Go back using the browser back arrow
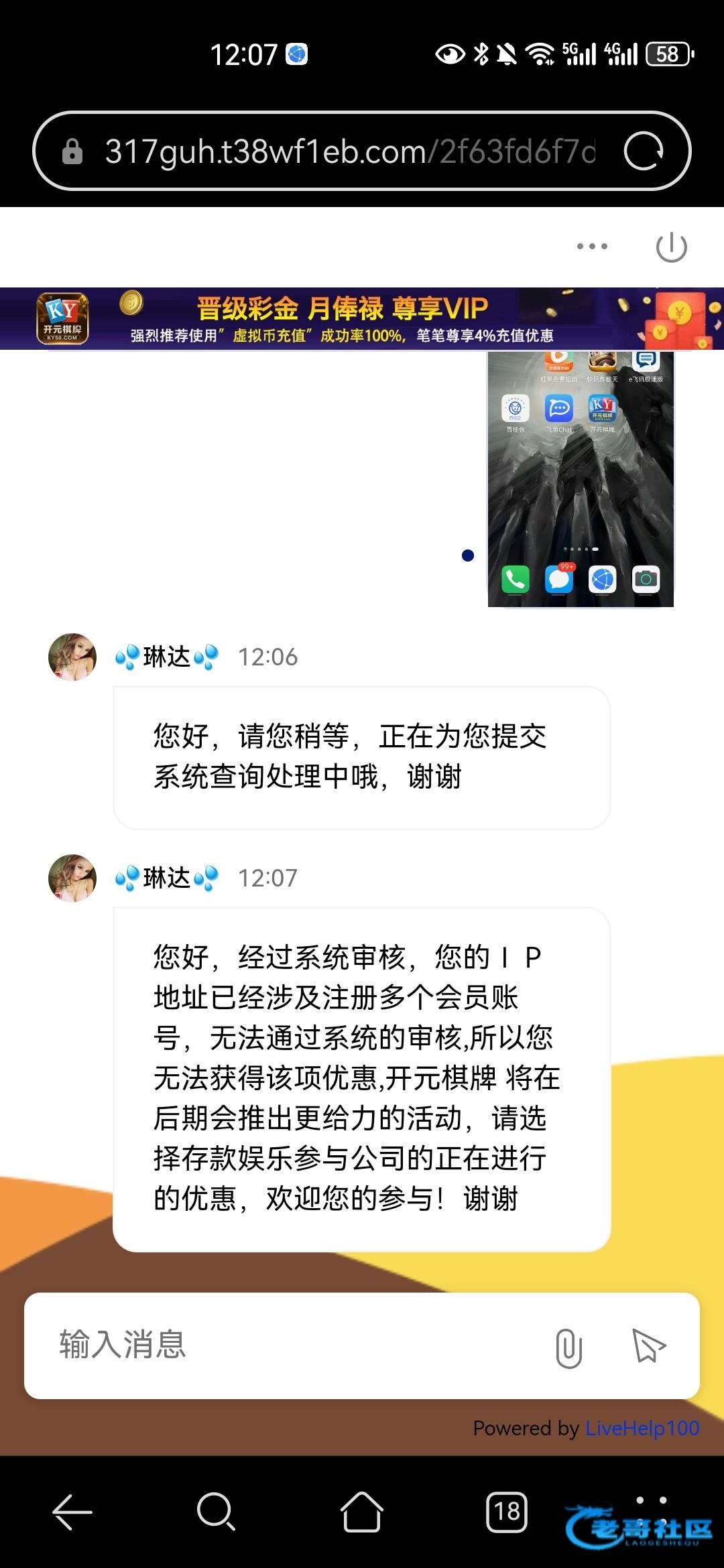Image resolution: width=724 pixels, height=1568 pixels. click(72, 1512)
